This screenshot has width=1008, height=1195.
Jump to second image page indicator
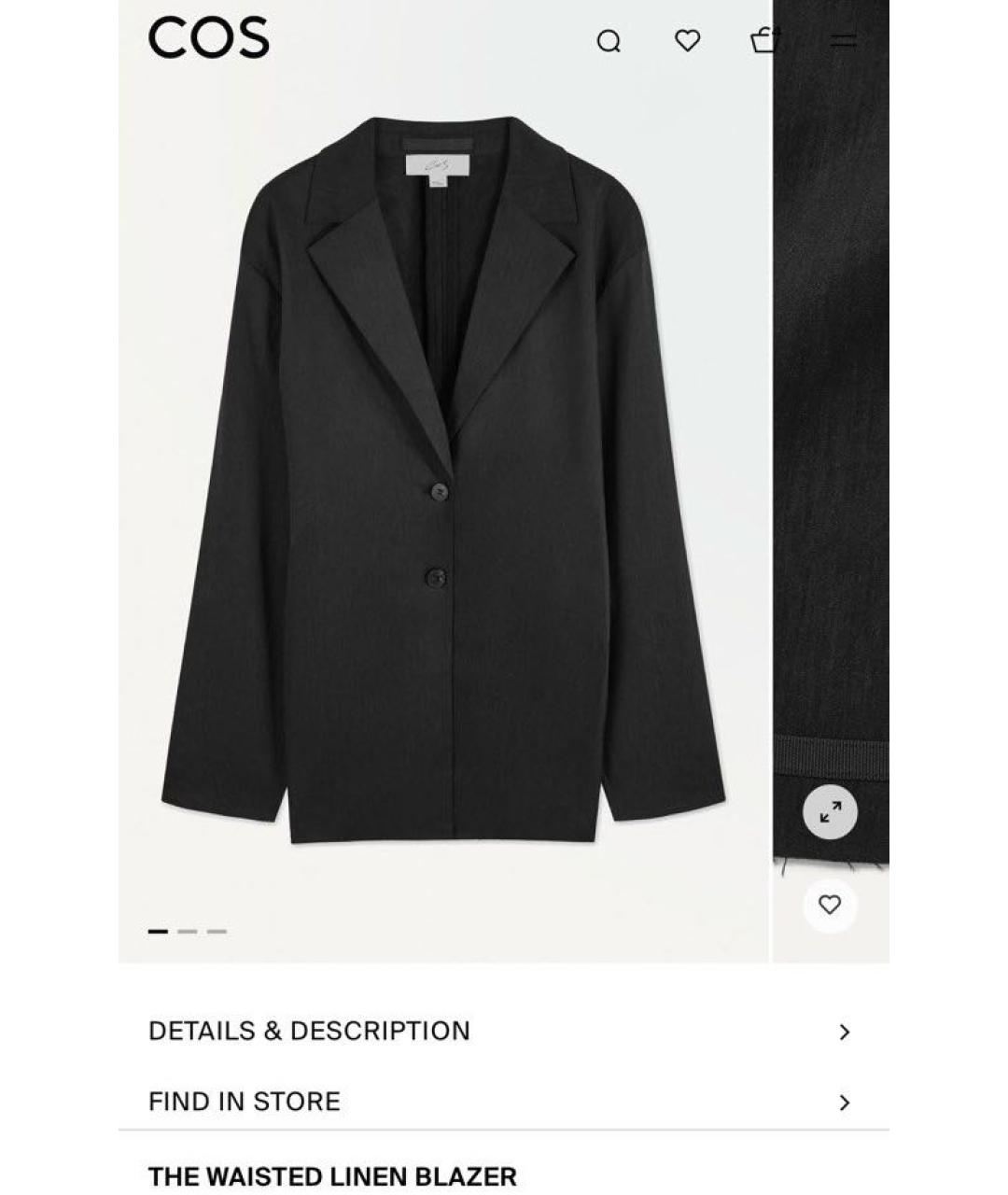[x=188, y=931]
